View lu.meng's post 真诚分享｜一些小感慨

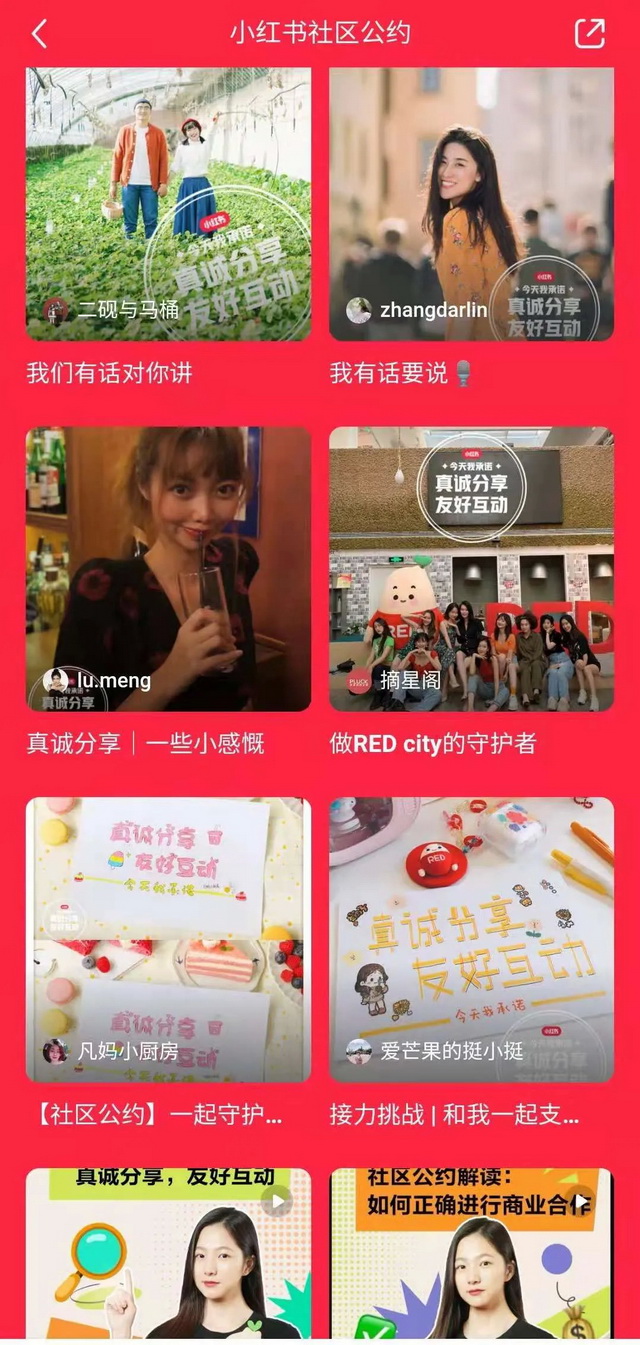[x=168, y=569]
